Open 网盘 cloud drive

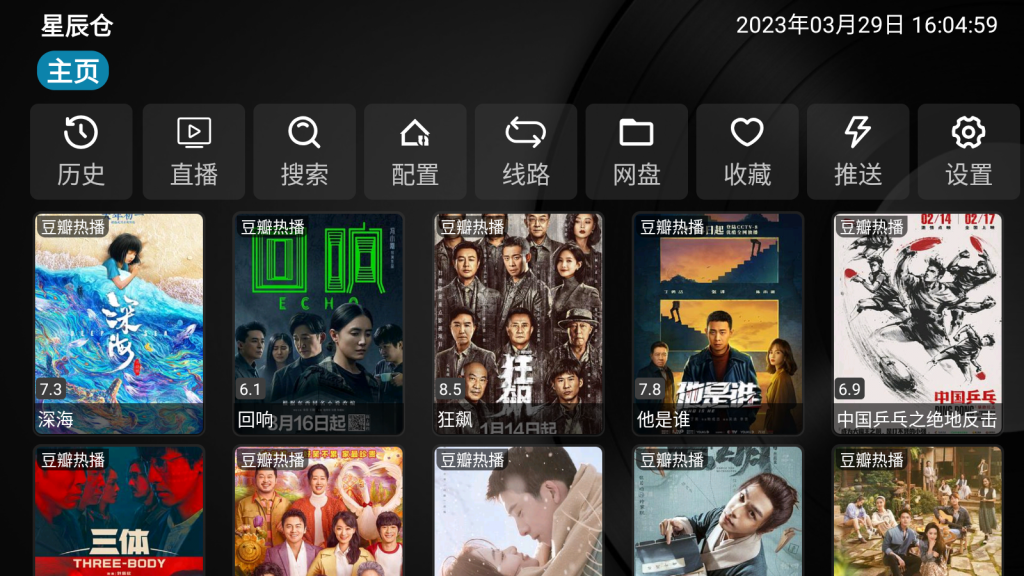636,151
